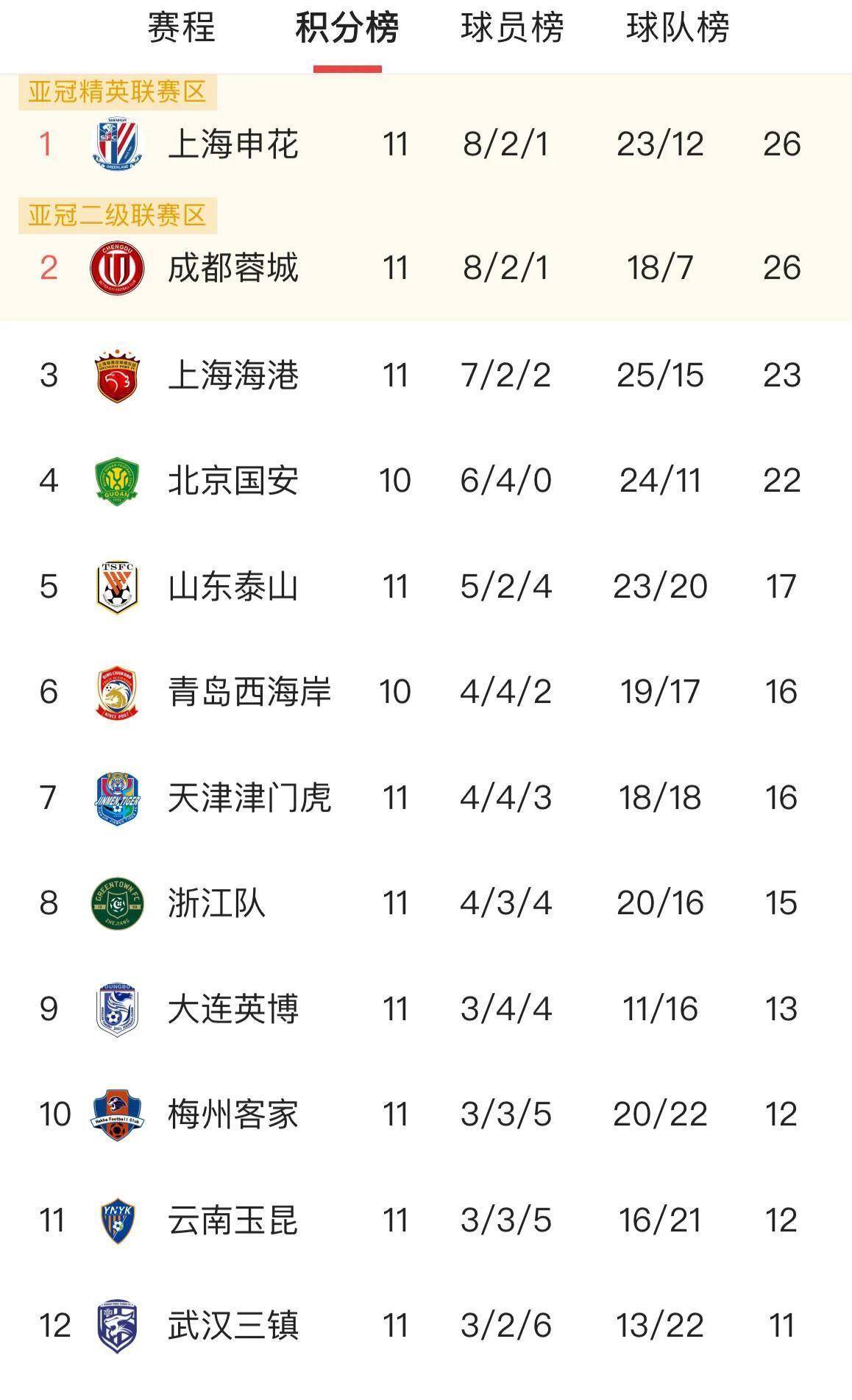Switch to the 球队榜 tab
852x1400 pixels.
tap(678, 28)
